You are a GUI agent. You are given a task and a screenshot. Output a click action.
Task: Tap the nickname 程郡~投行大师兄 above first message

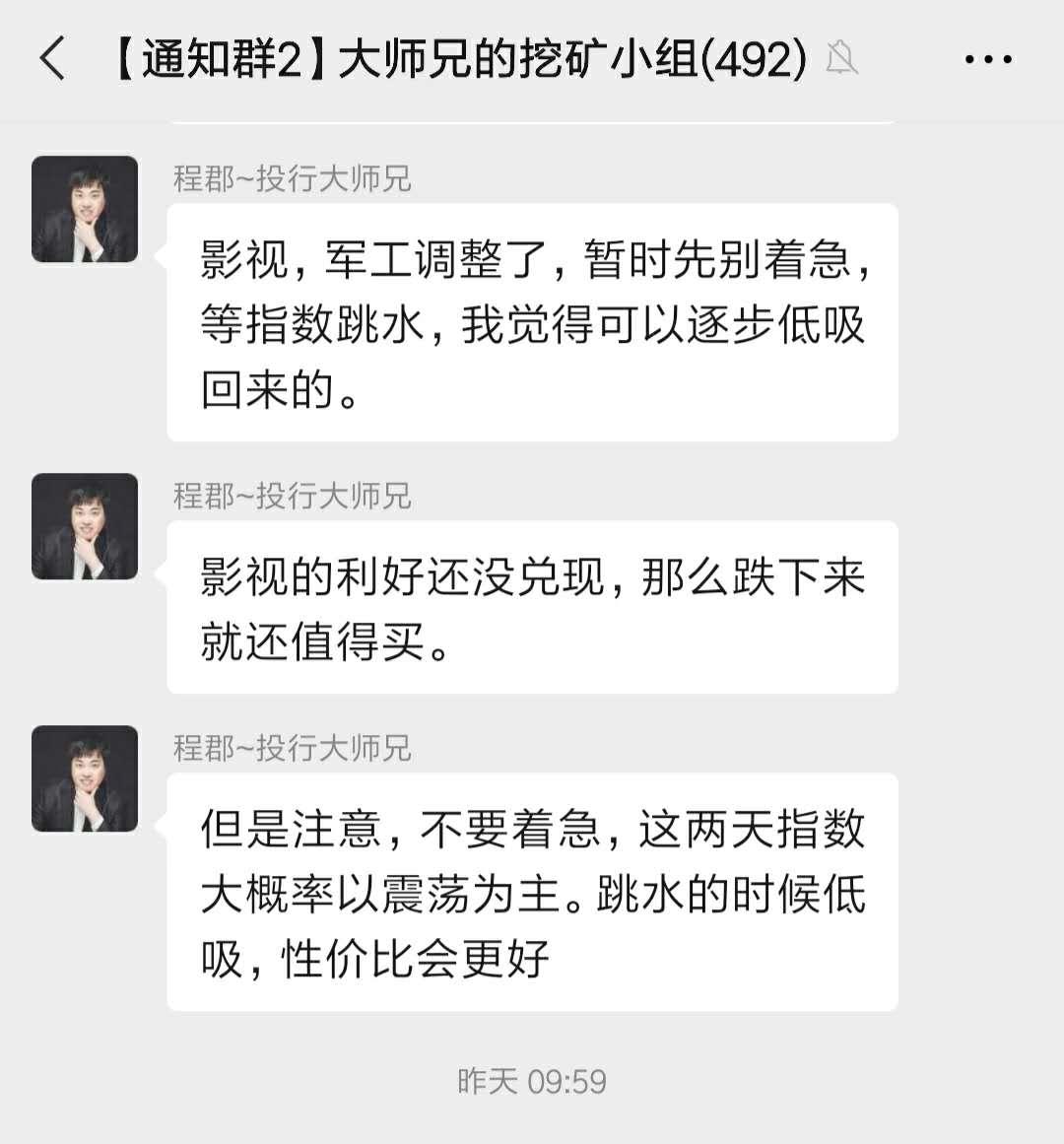293,179
